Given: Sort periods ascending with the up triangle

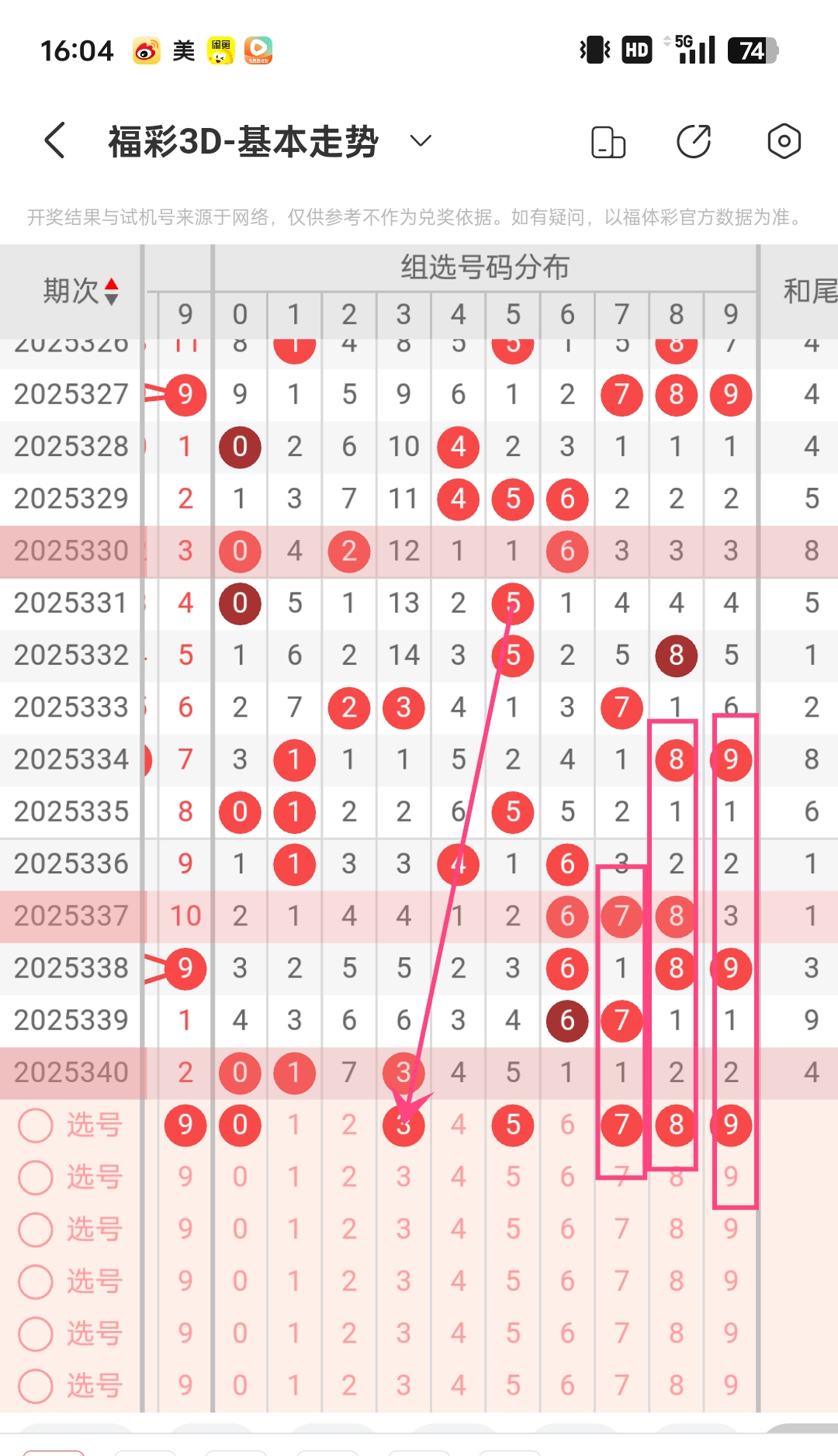Looking at the screenshot, I should coord(111,283).
